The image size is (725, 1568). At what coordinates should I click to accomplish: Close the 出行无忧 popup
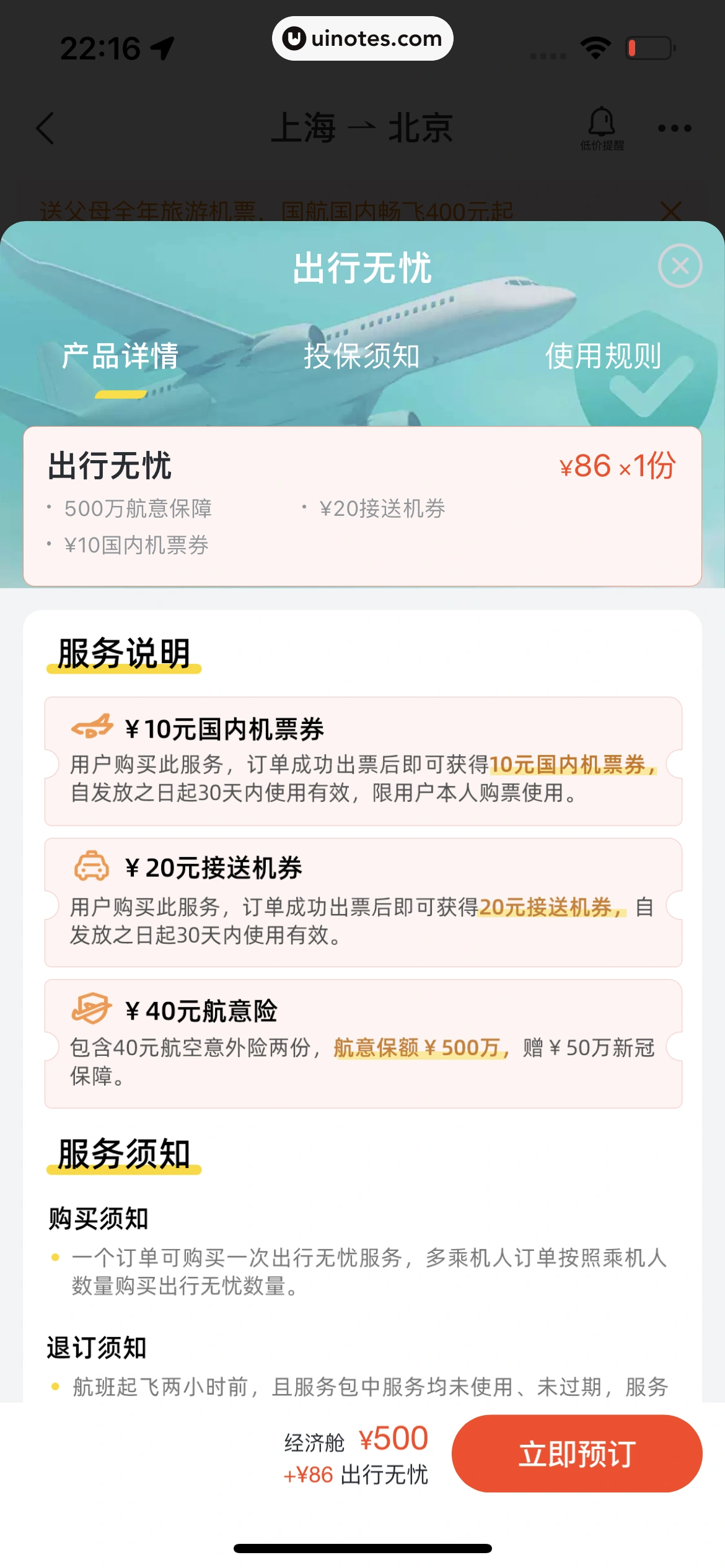[680, 266]
